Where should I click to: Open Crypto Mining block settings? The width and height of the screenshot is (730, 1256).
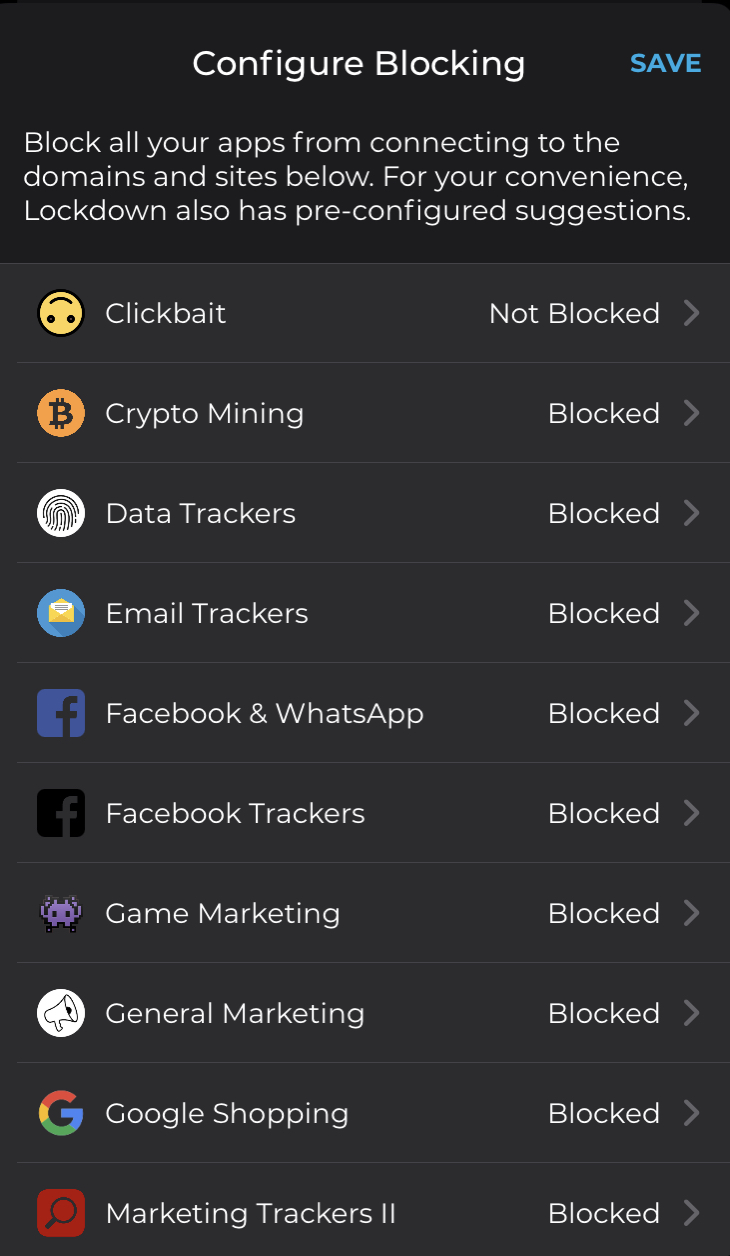tap(365, 413)
